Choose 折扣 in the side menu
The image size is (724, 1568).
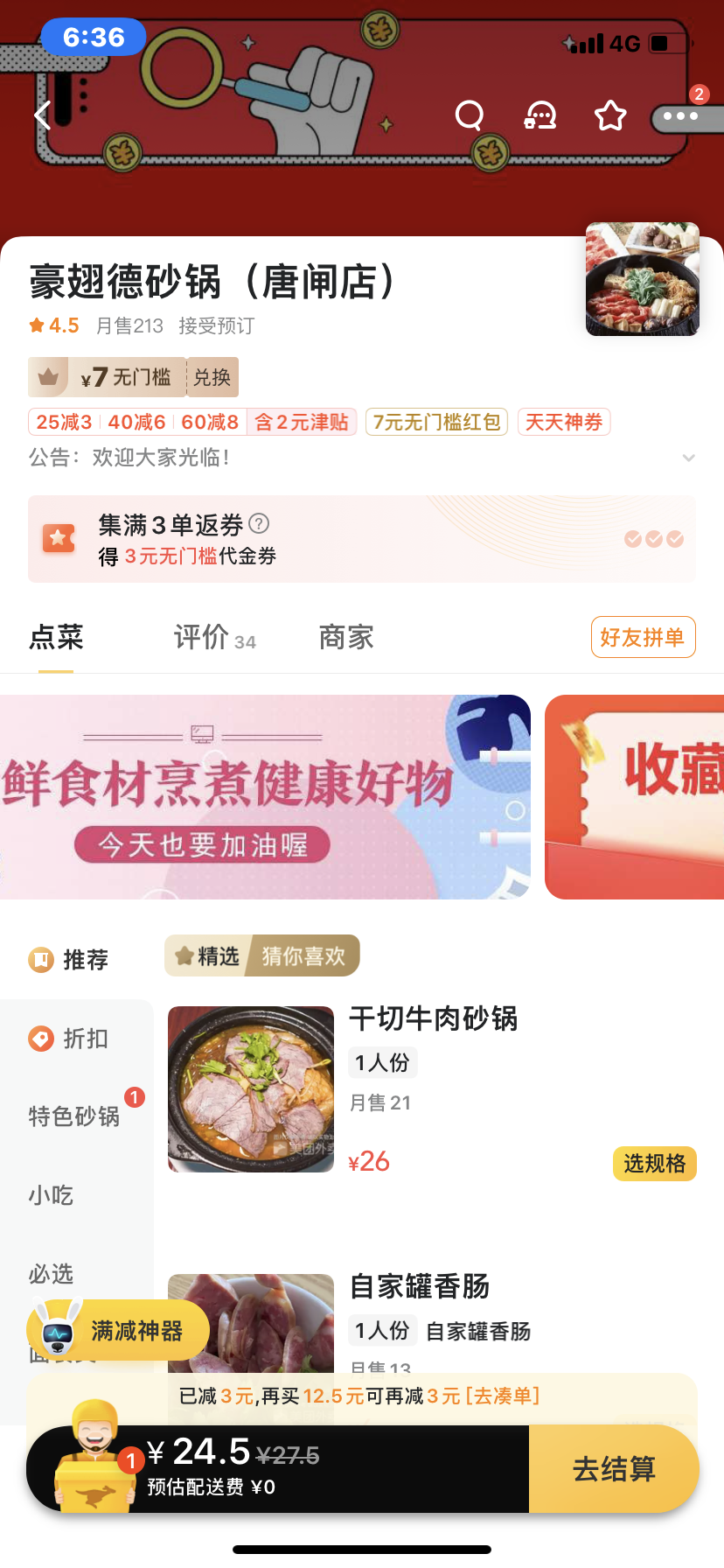76,1039
